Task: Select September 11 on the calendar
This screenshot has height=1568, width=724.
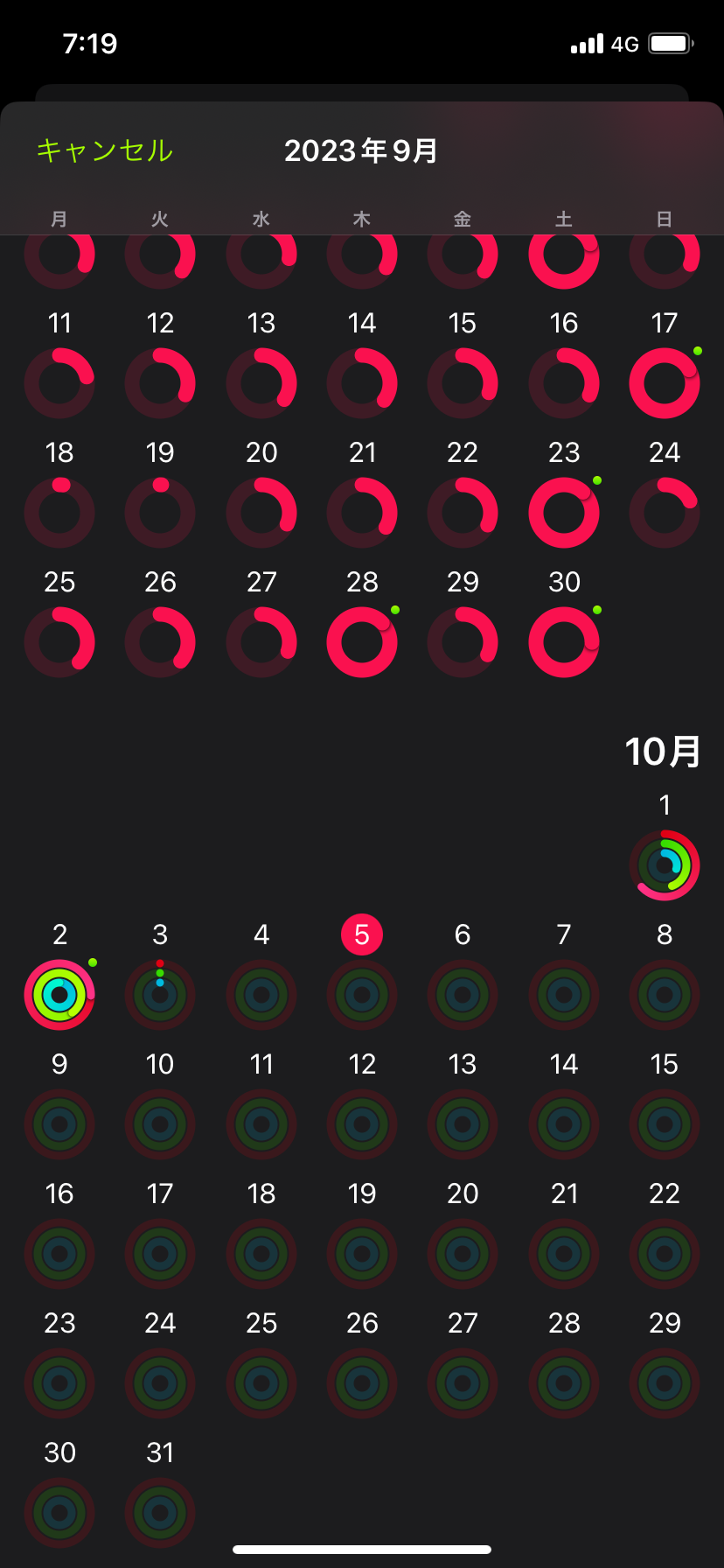Action: (x=59, y=382)
